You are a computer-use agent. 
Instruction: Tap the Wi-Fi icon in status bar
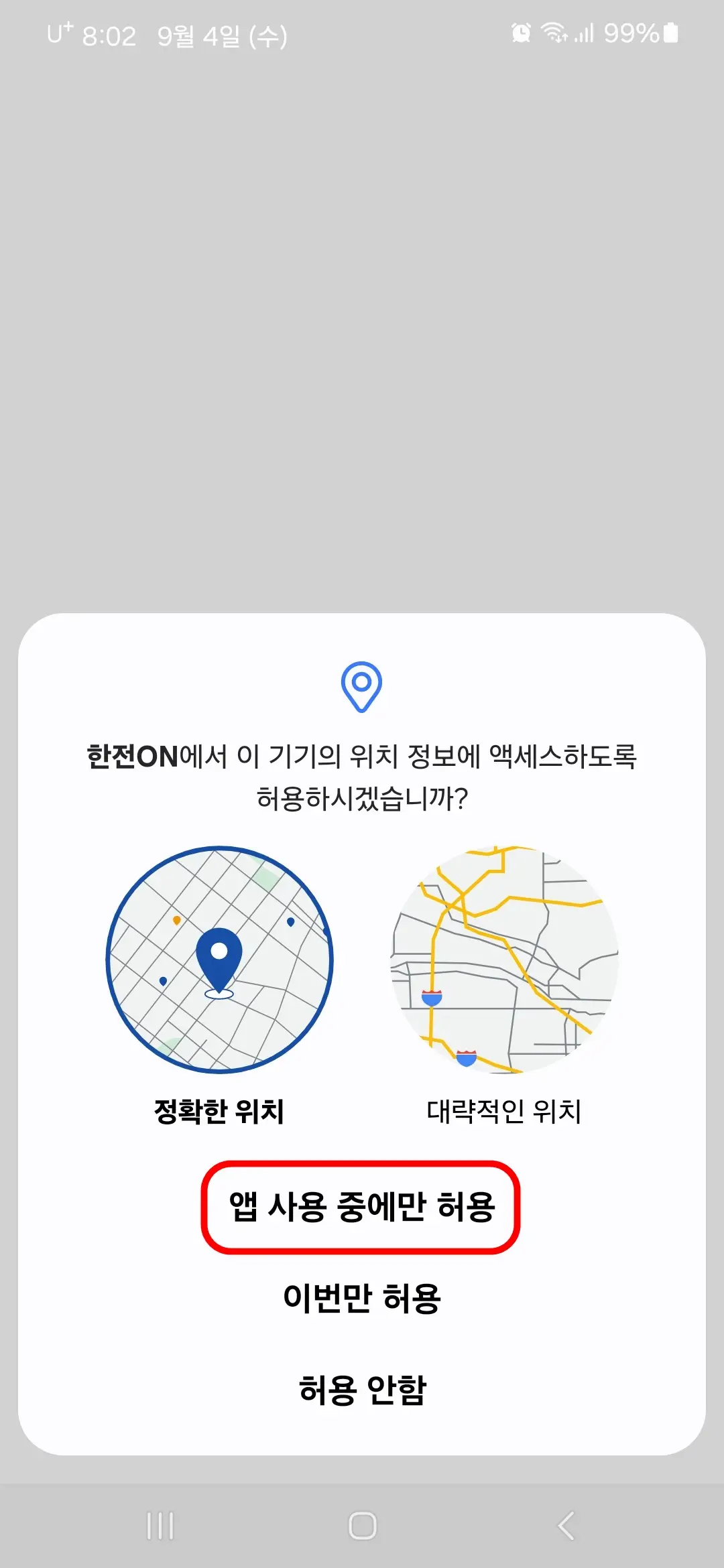tap(555, 32)
